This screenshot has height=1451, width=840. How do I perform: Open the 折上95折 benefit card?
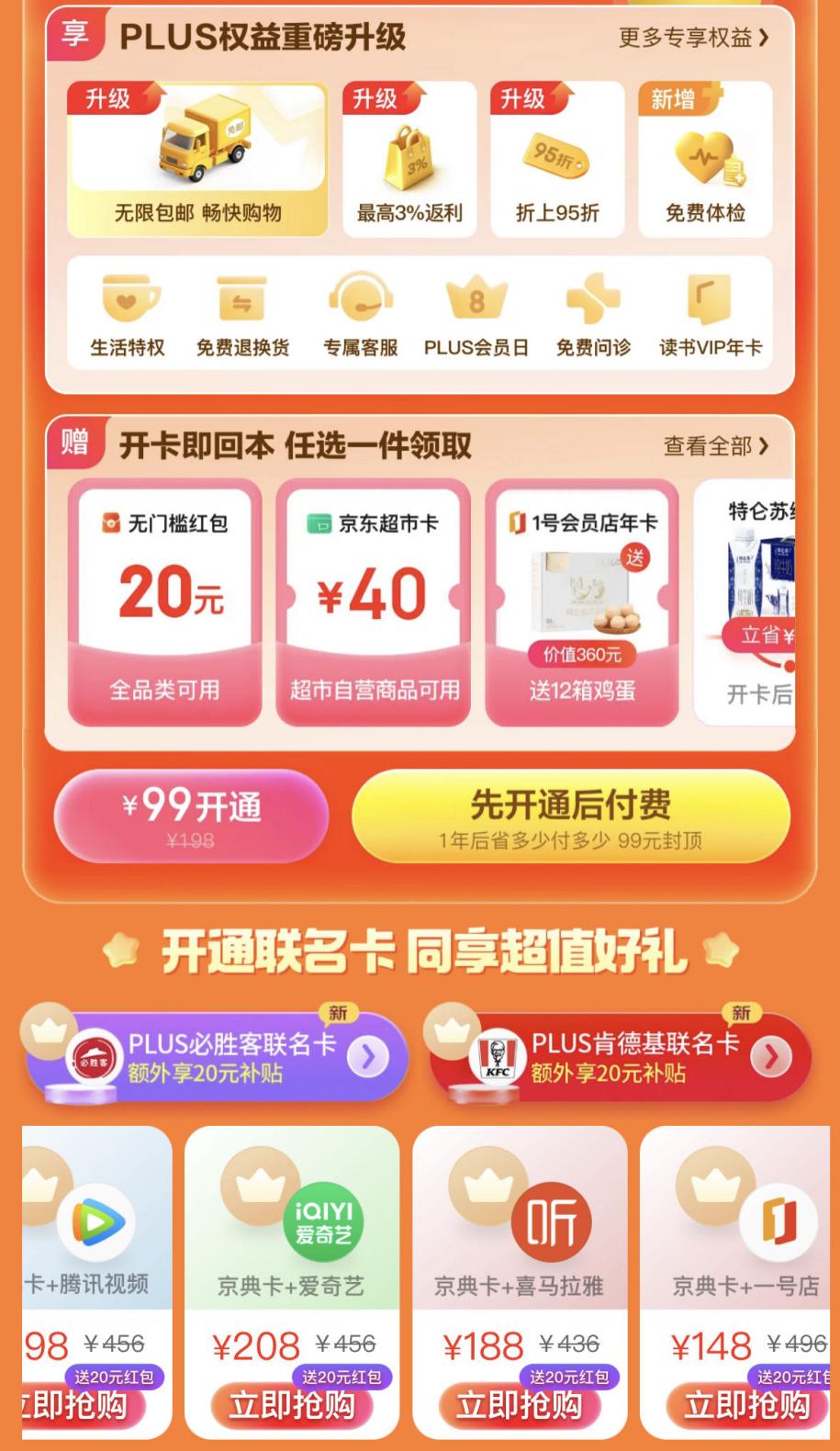point(557,159)
